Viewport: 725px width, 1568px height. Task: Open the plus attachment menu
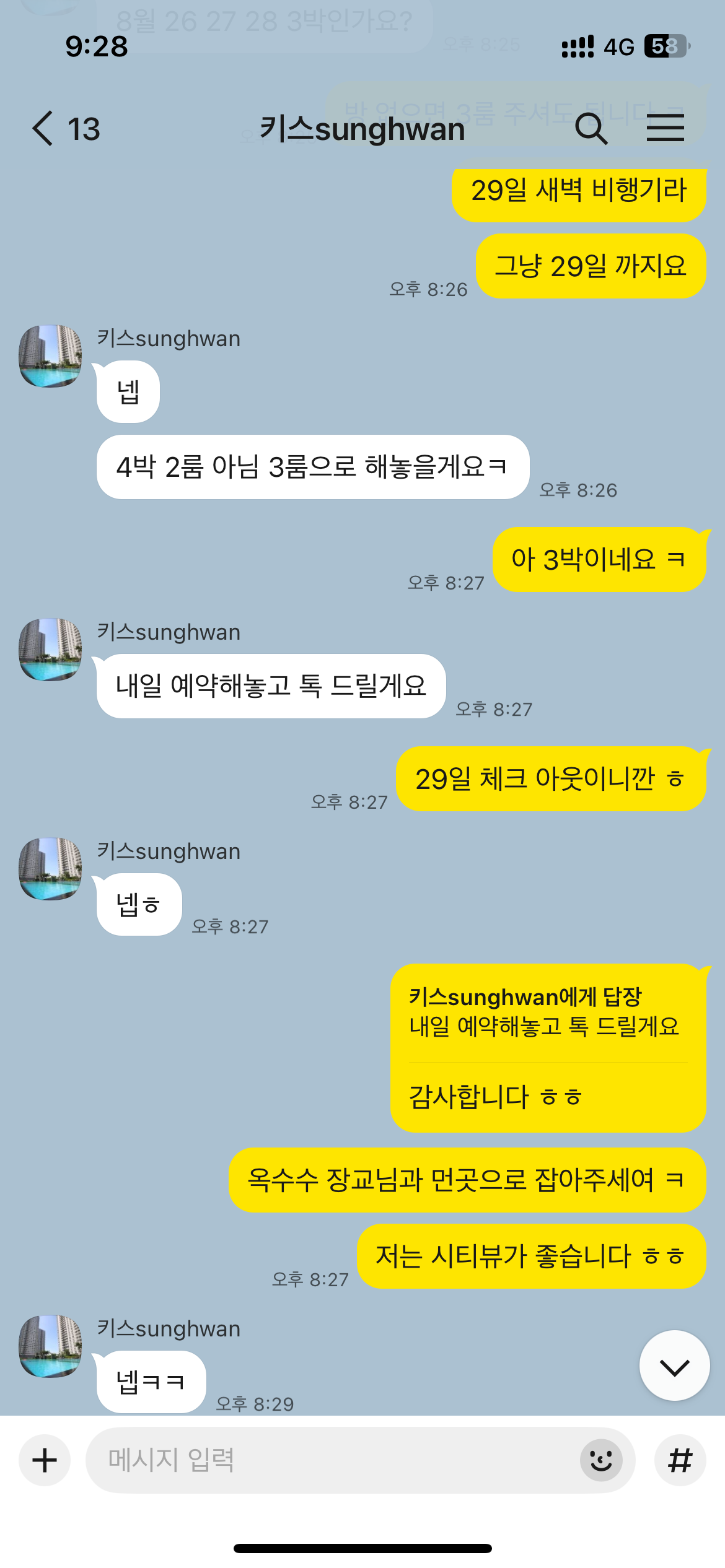click(x=45, y=1460)
